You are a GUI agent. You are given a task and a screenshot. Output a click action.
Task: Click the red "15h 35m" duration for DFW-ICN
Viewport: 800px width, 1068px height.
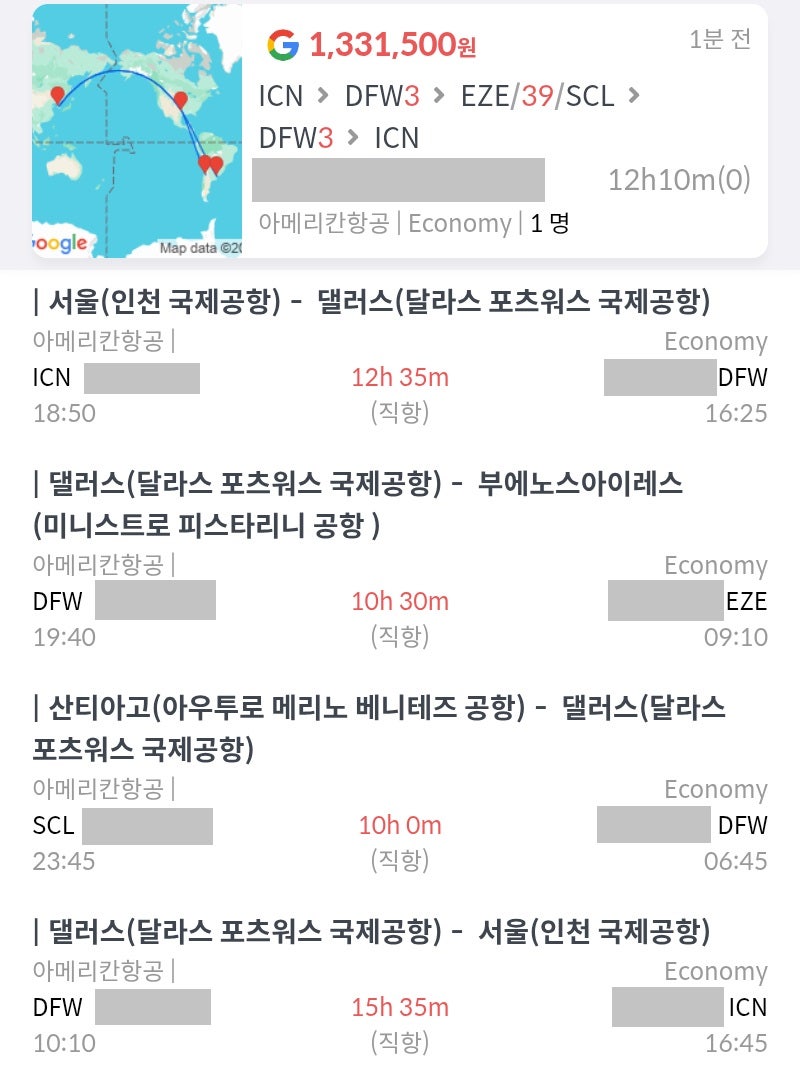click(398, 1008)
